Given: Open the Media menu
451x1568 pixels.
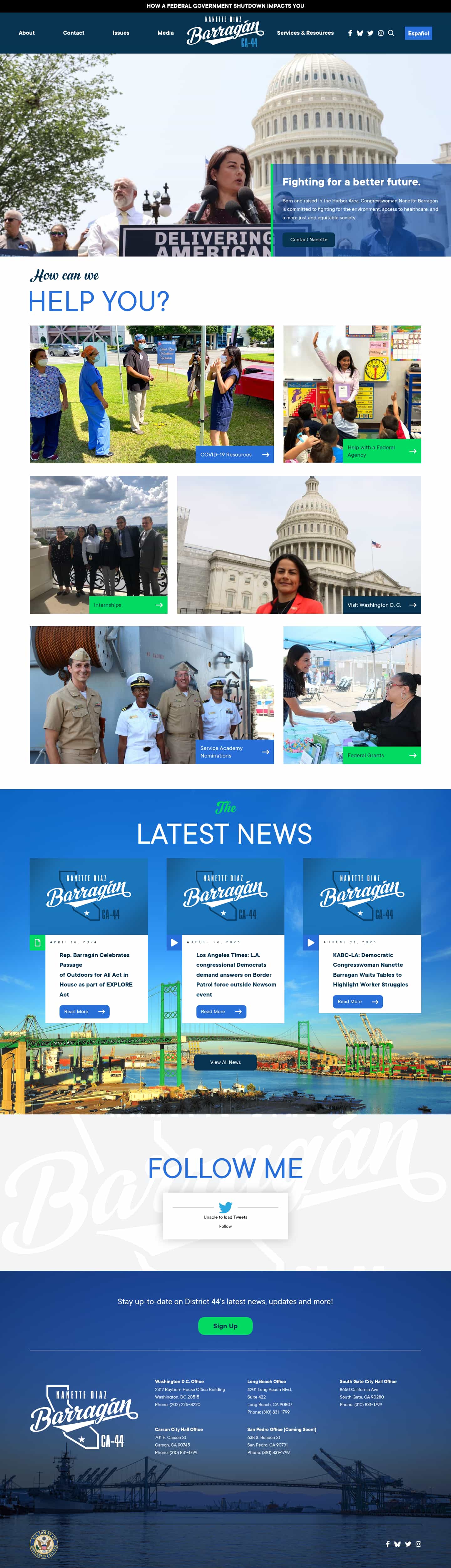Looking at the screenshot, I should coord(166,33).
